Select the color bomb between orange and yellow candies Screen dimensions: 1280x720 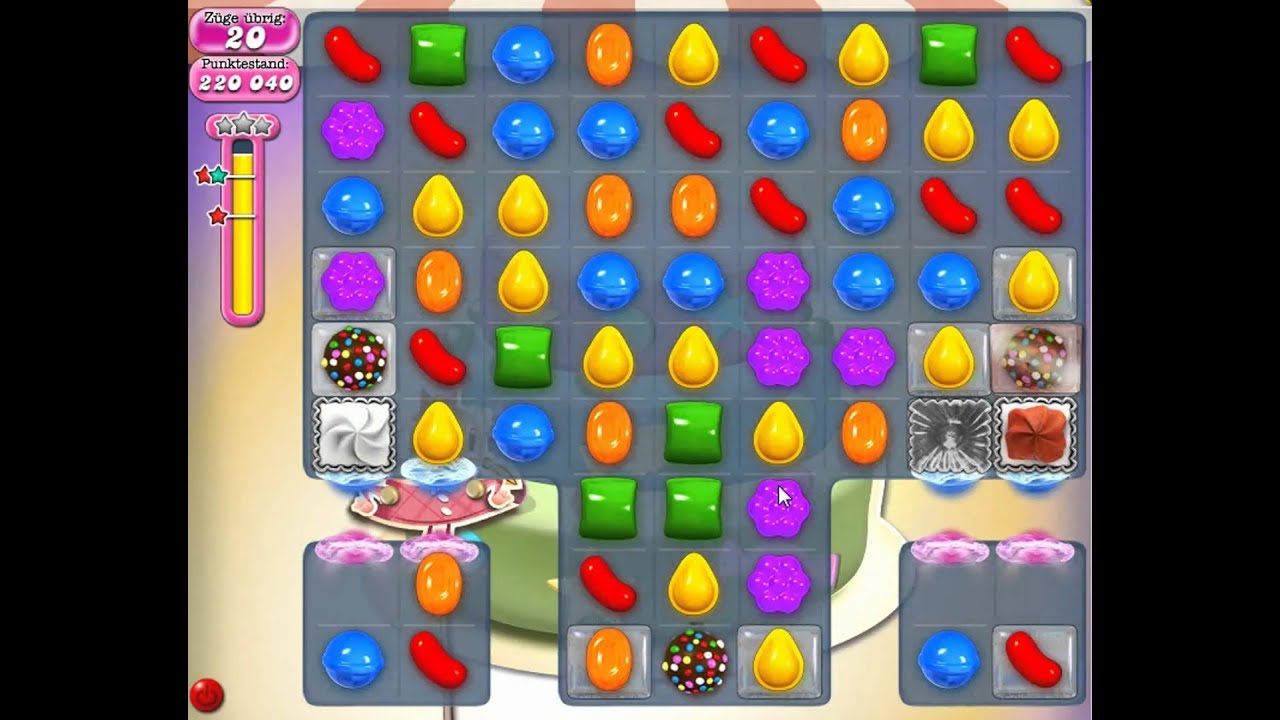694,661
